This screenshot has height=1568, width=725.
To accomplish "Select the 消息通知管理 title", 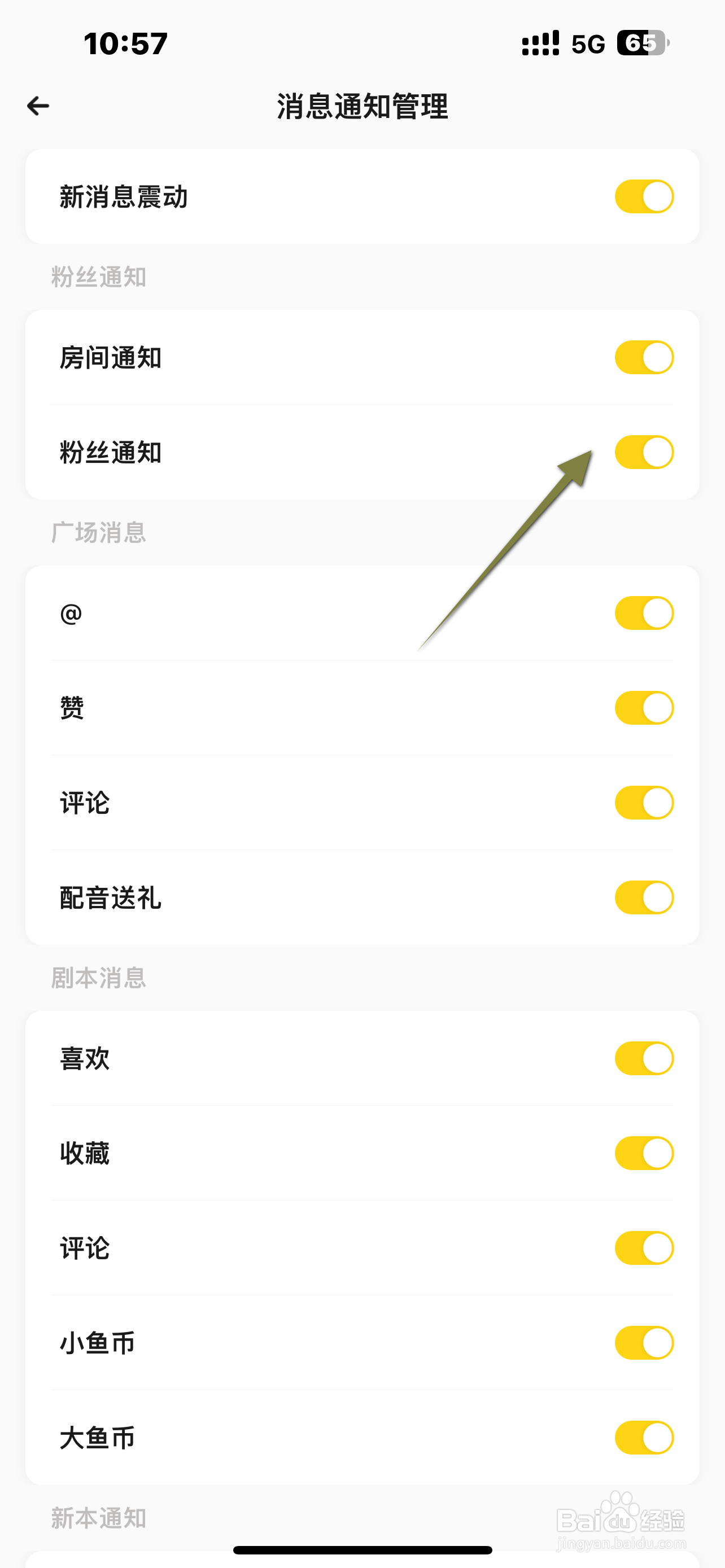I will click(x=362, y=106).
